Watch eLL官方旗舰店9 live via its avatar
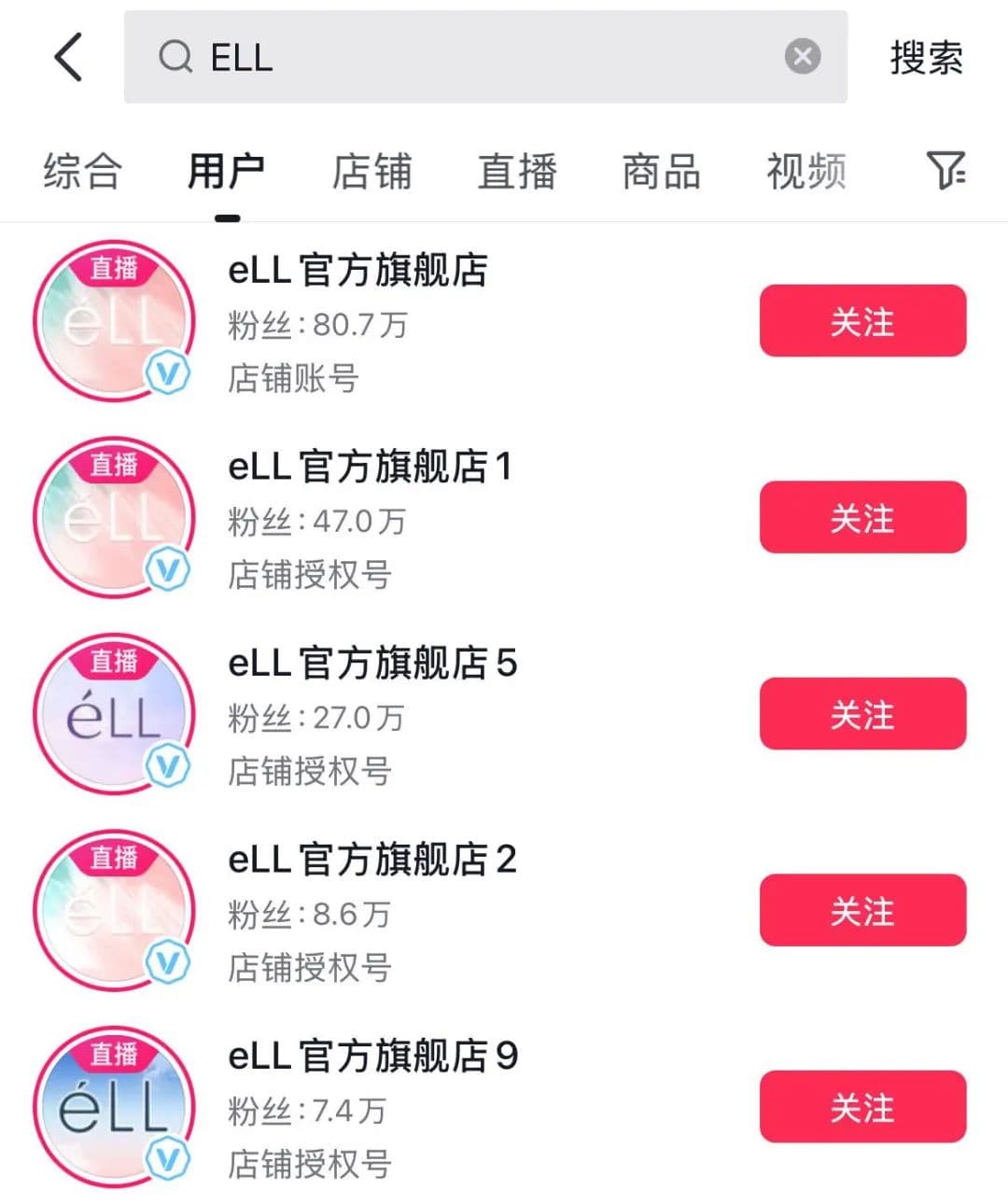 click(x=114, y=1107)
